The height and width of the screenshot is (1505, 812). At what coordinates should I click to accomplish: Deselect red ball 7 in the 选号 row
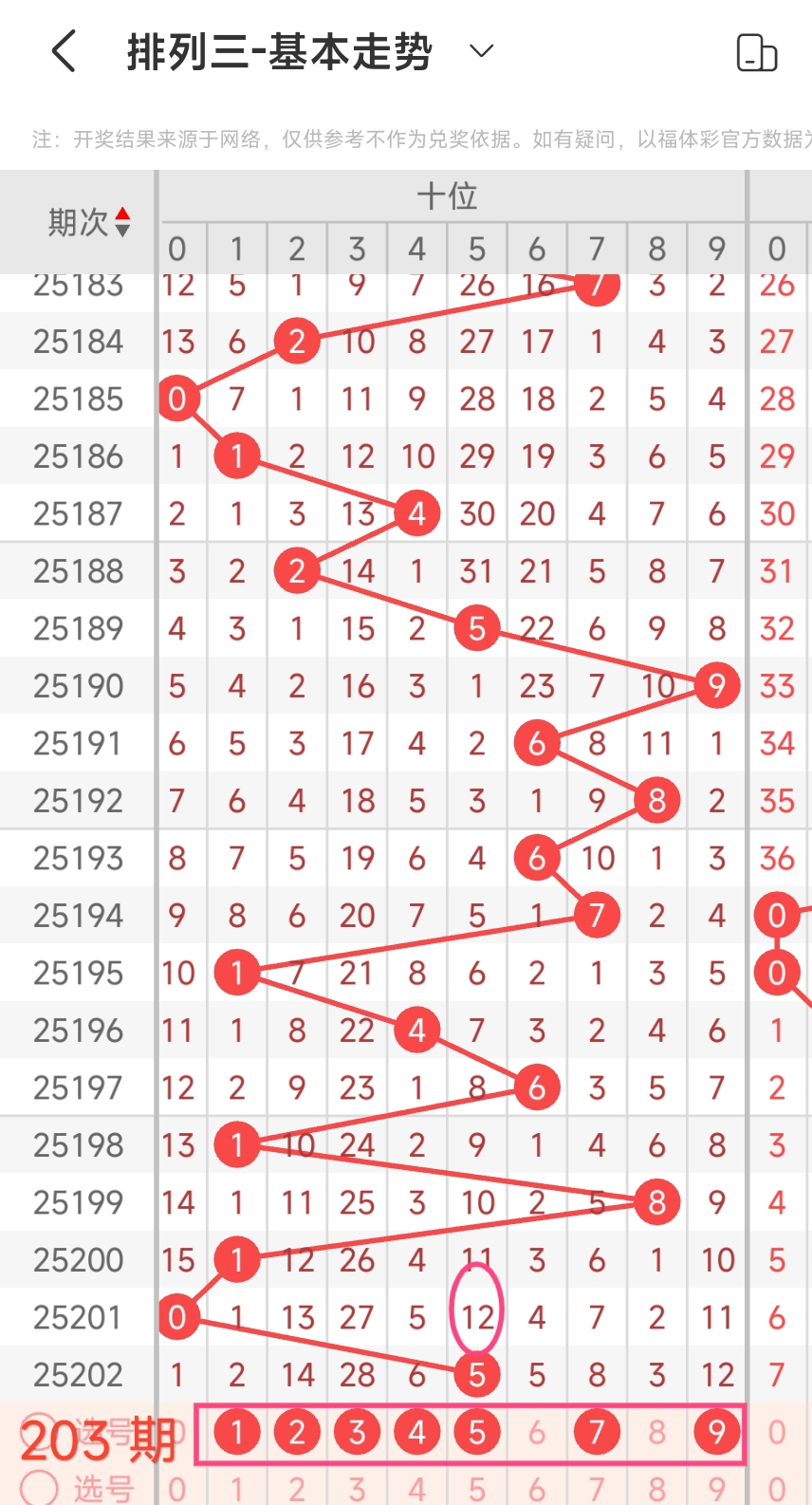(597, 1432)
